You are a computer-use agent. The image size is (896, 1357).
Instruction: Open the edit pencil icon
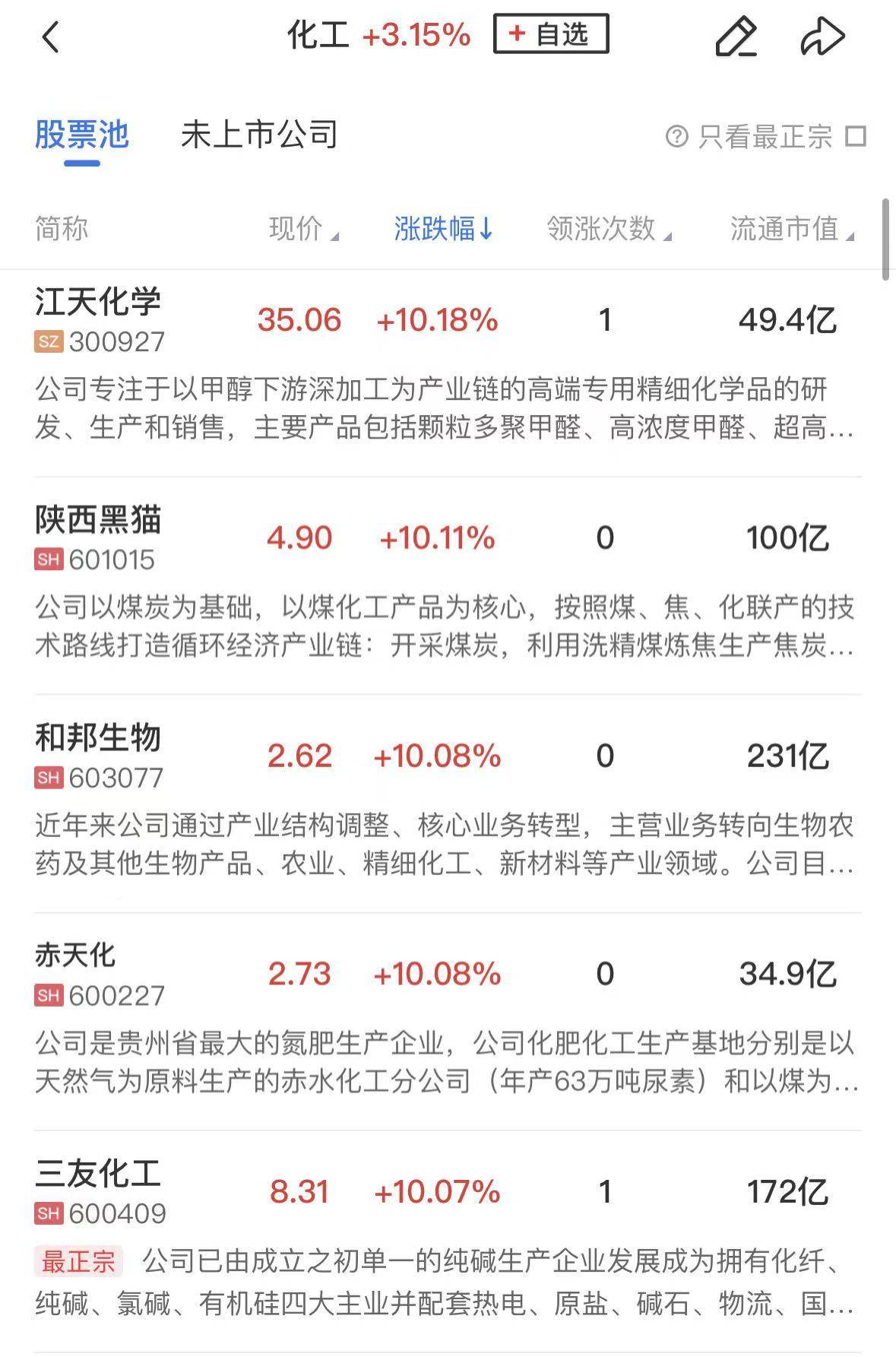tap(736, 36)
